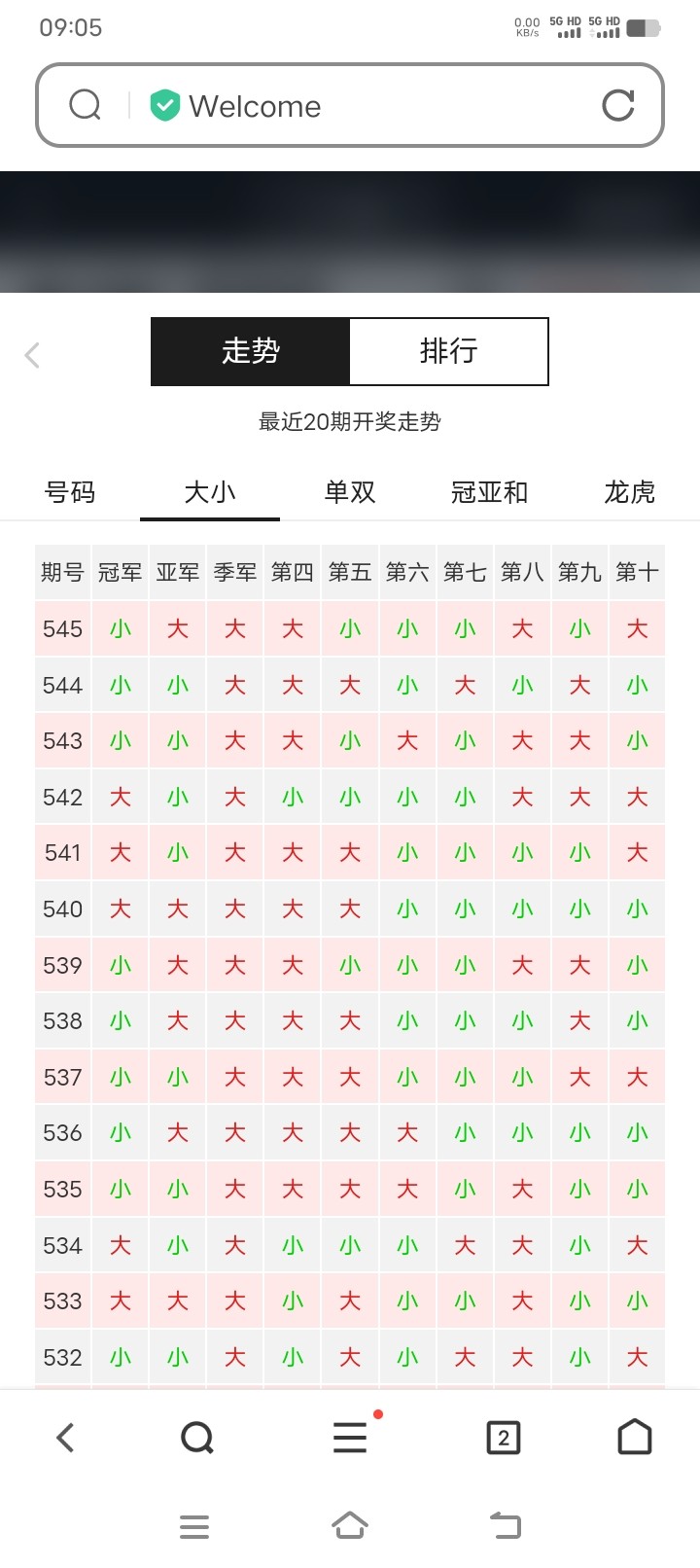Screen dimensions: 700x1568
Task: Select the 走势 segment
Action: 251,351
